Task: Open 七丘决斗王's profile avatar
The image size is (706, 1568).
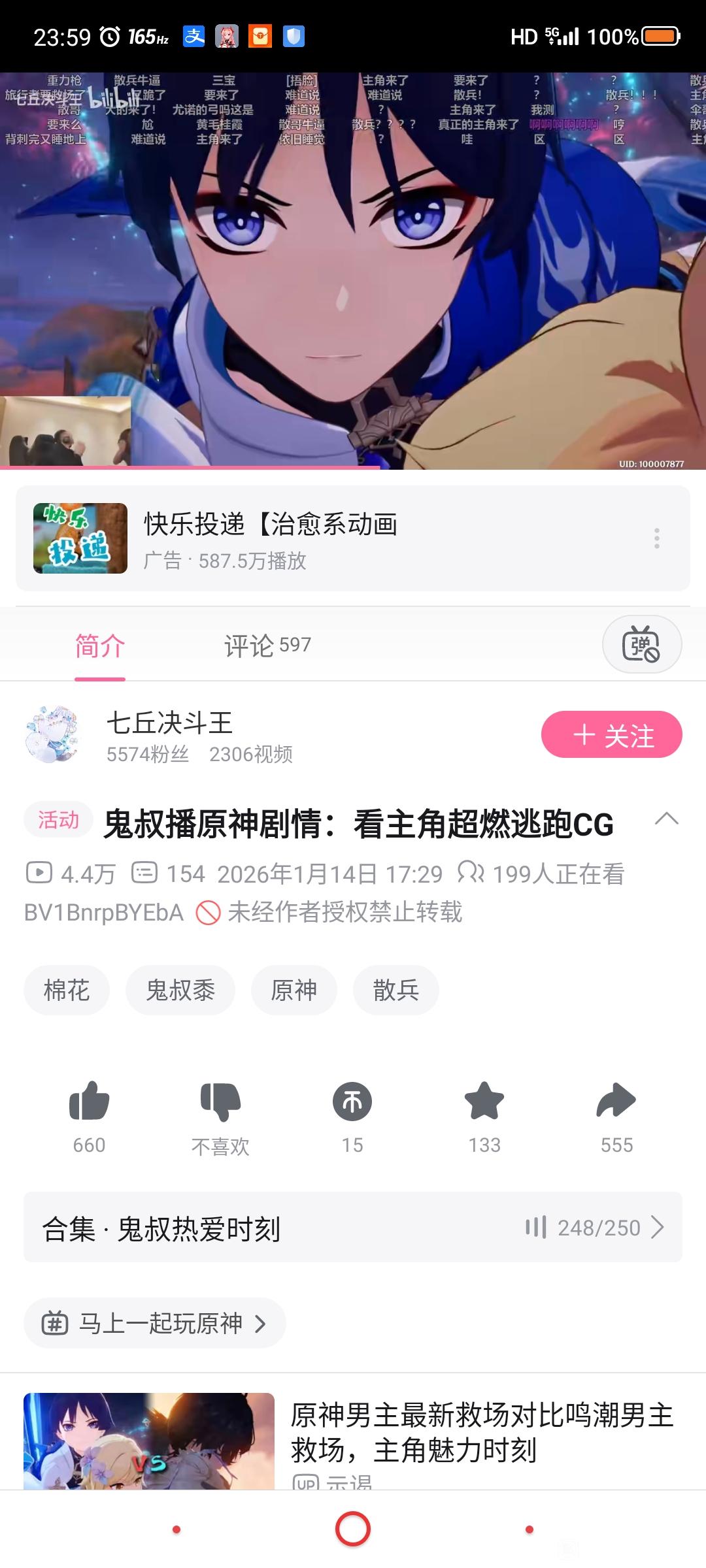Action: (x=52, y=735)
